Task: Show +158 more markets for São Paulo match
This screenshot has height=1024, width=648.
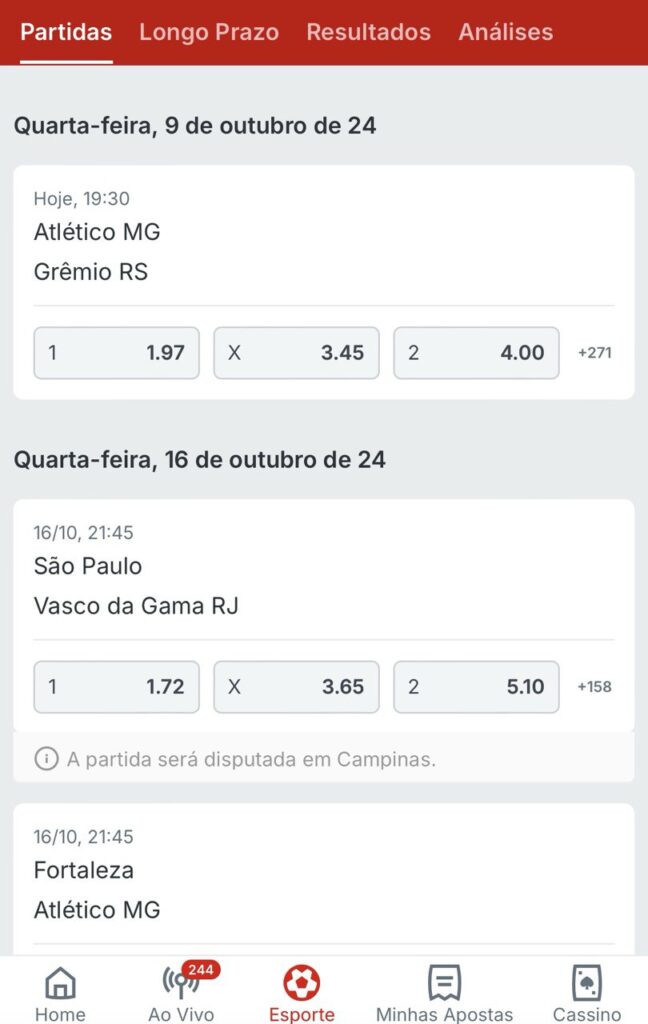Action: (595, 687)
